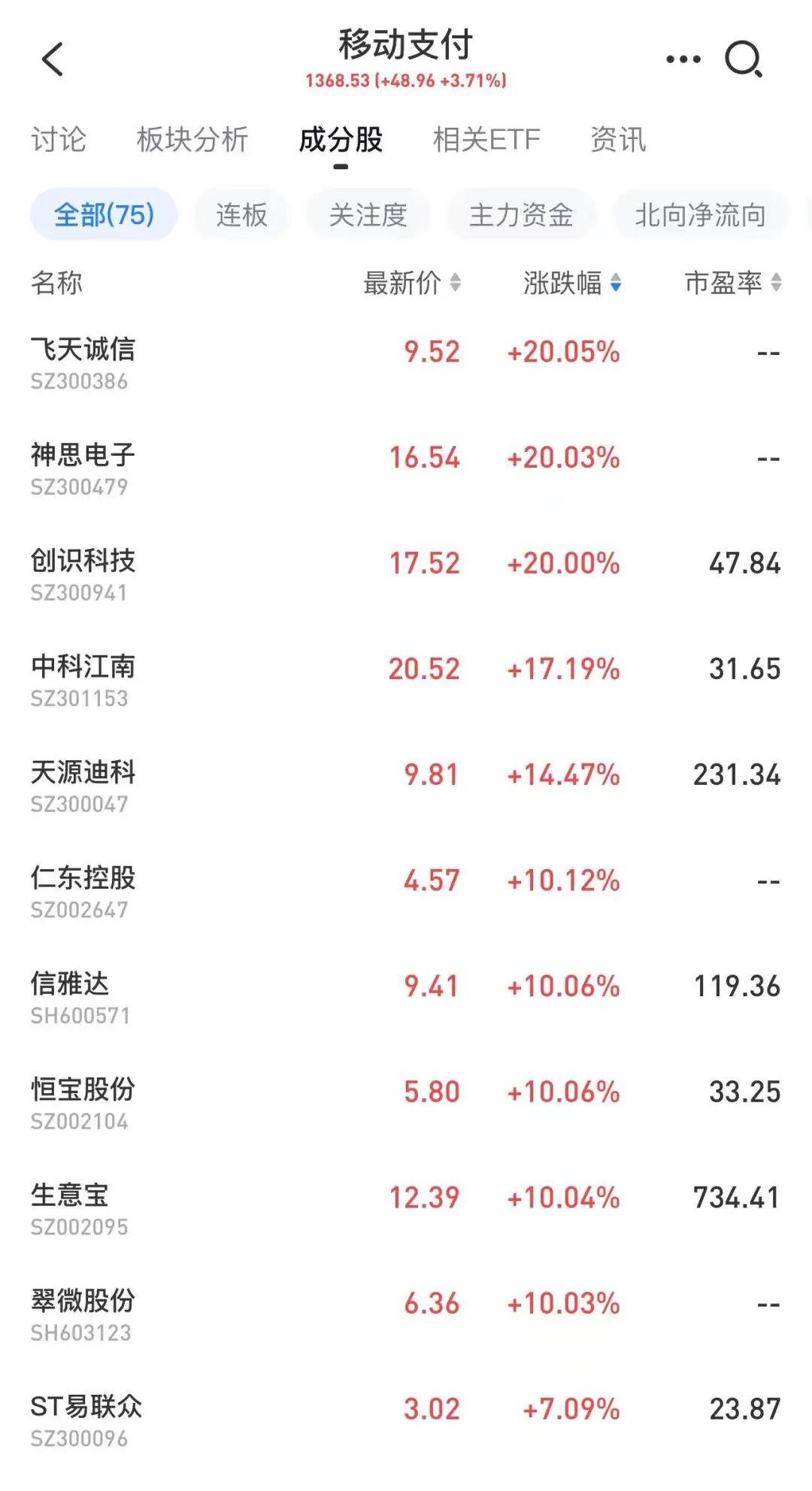Switch to the 讨论 tab
The height and width of the screenshot is (1491, 812).
(59, 140)
